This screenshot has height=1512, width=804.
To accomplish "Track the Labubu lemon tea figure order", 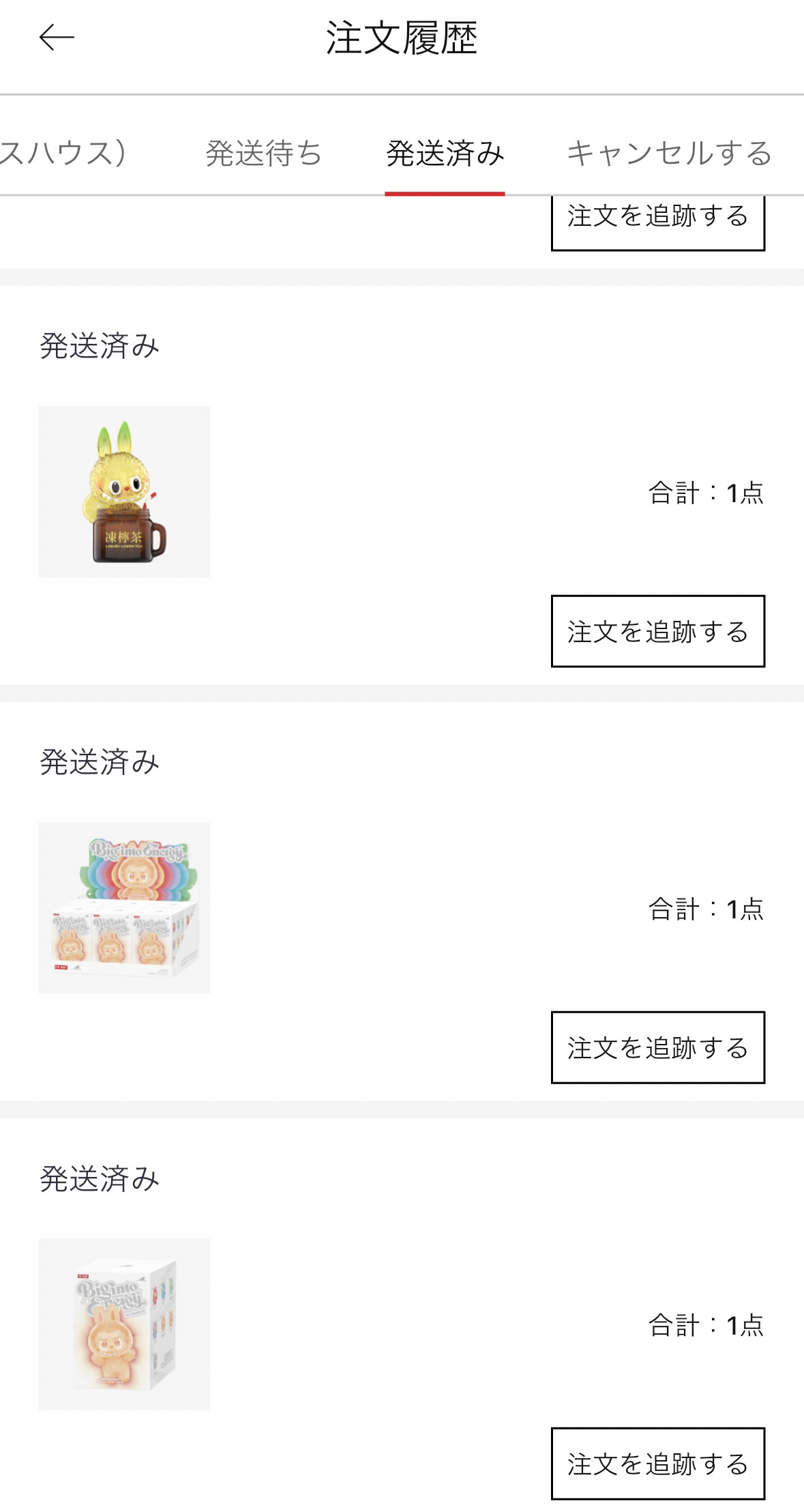I will coord(657,631).
